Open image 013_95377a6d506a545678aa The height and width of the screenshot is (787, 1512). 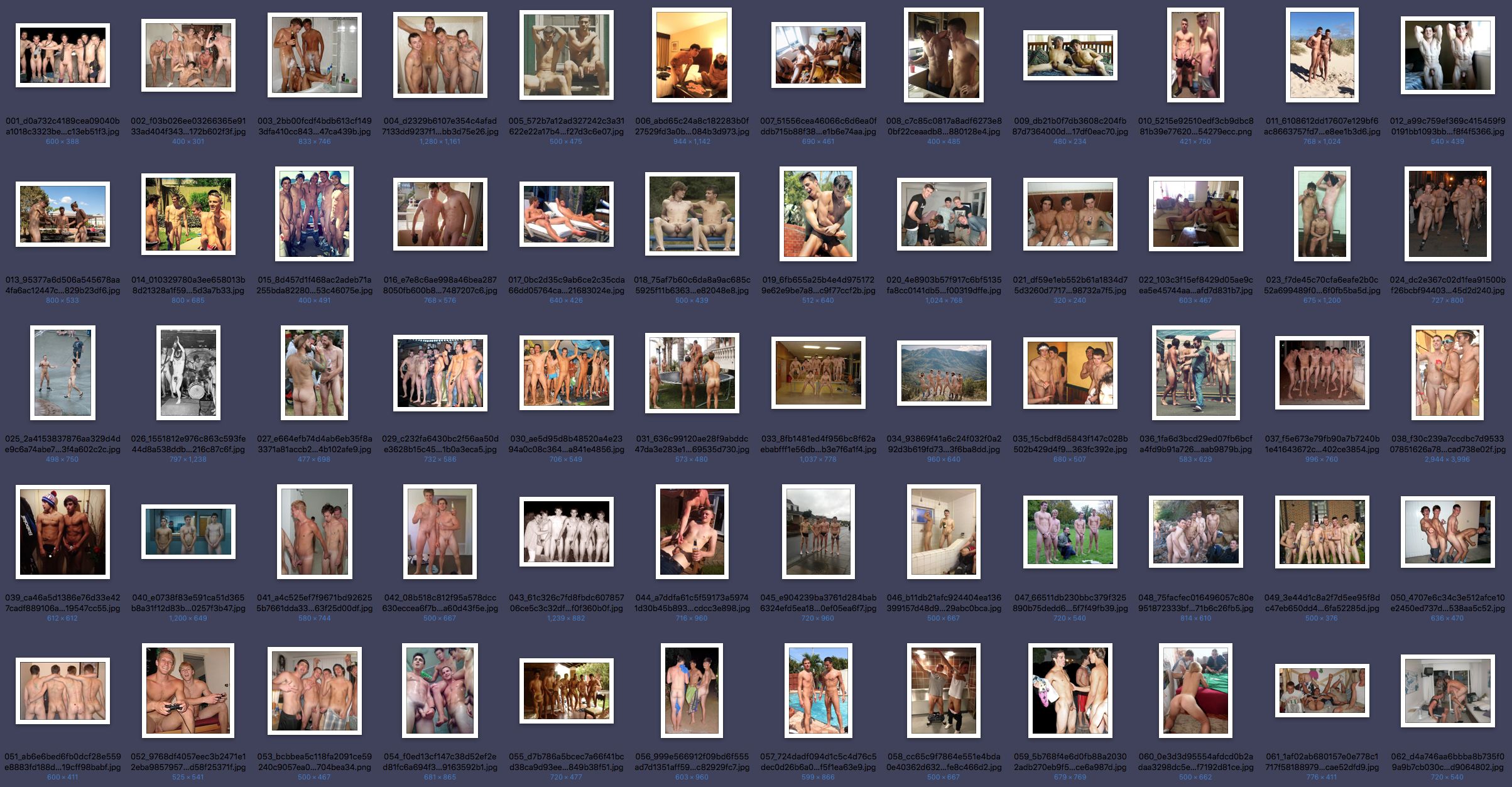click(63, 214)
